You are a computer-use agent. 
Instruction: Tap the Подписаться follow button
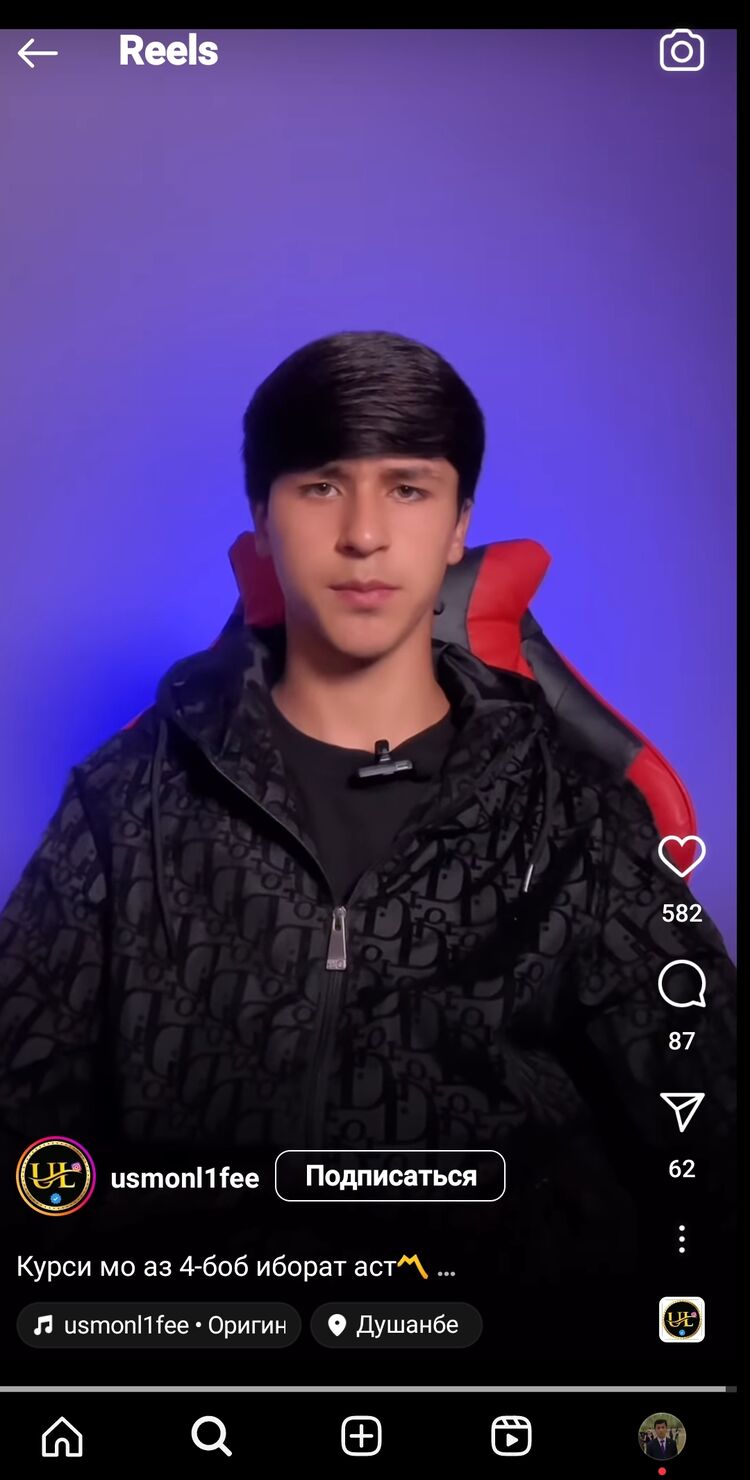pyautogui.click(x=390, y=1176)
